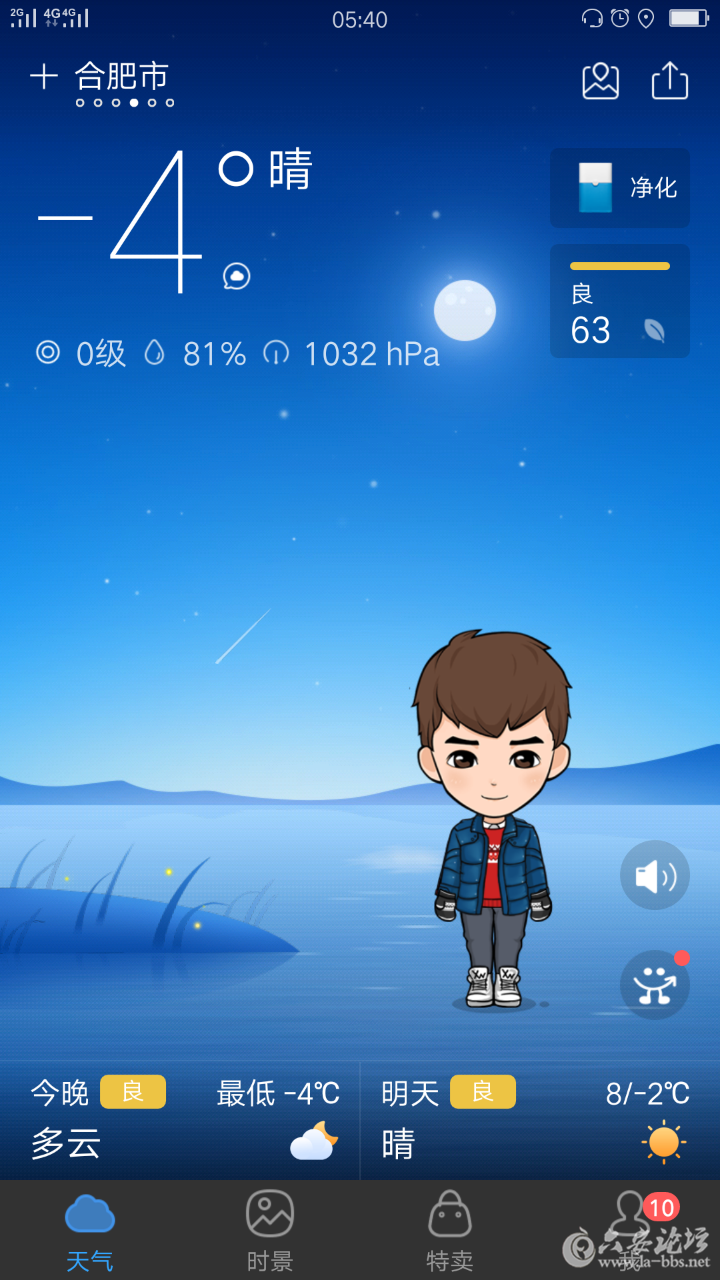Open the profile tab with 10 badge
The image size is (720, 1280).
tap(632, 1225)
